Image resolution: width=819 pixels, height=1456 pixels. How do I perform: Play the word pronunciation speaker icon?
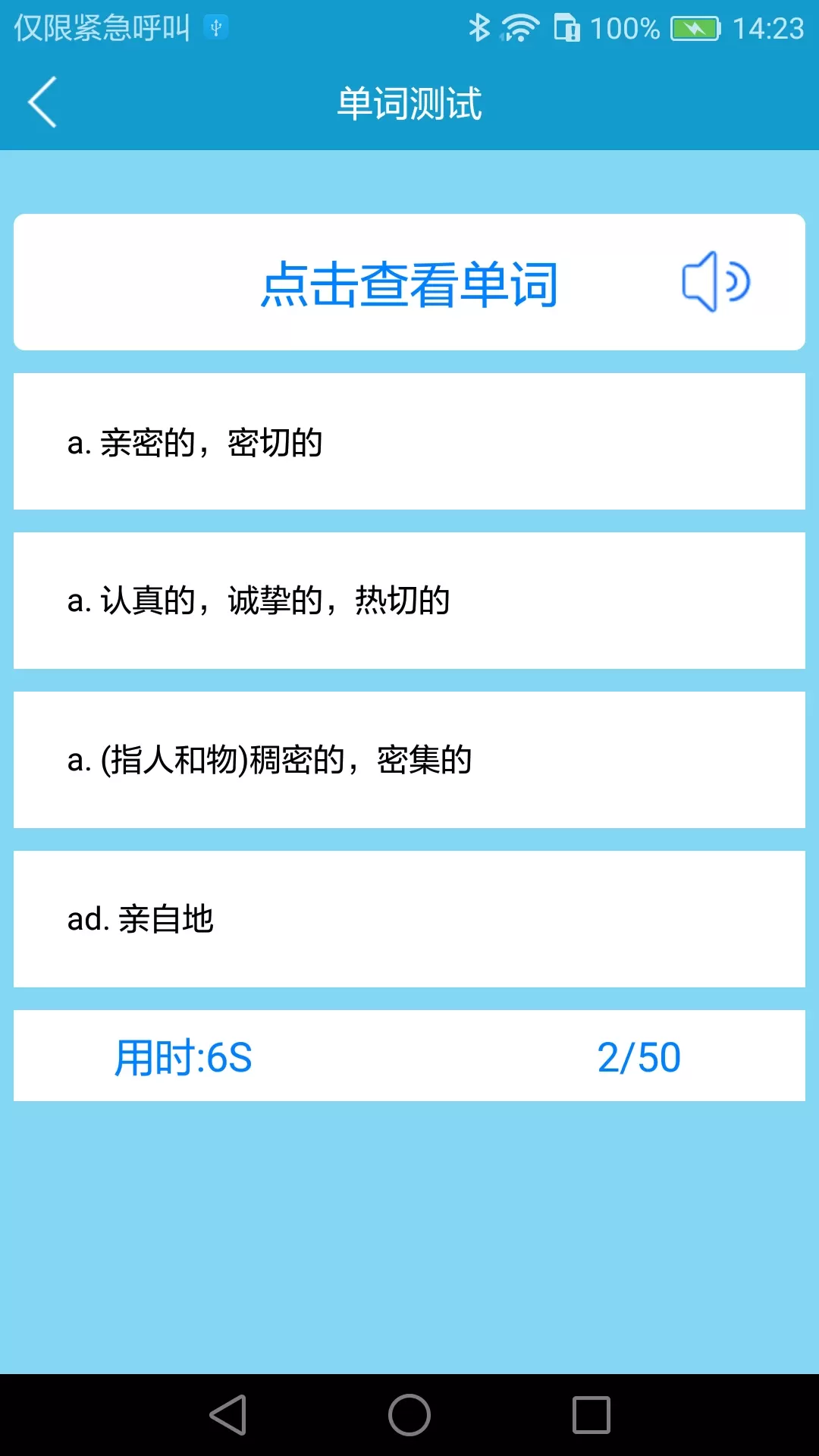716,282
